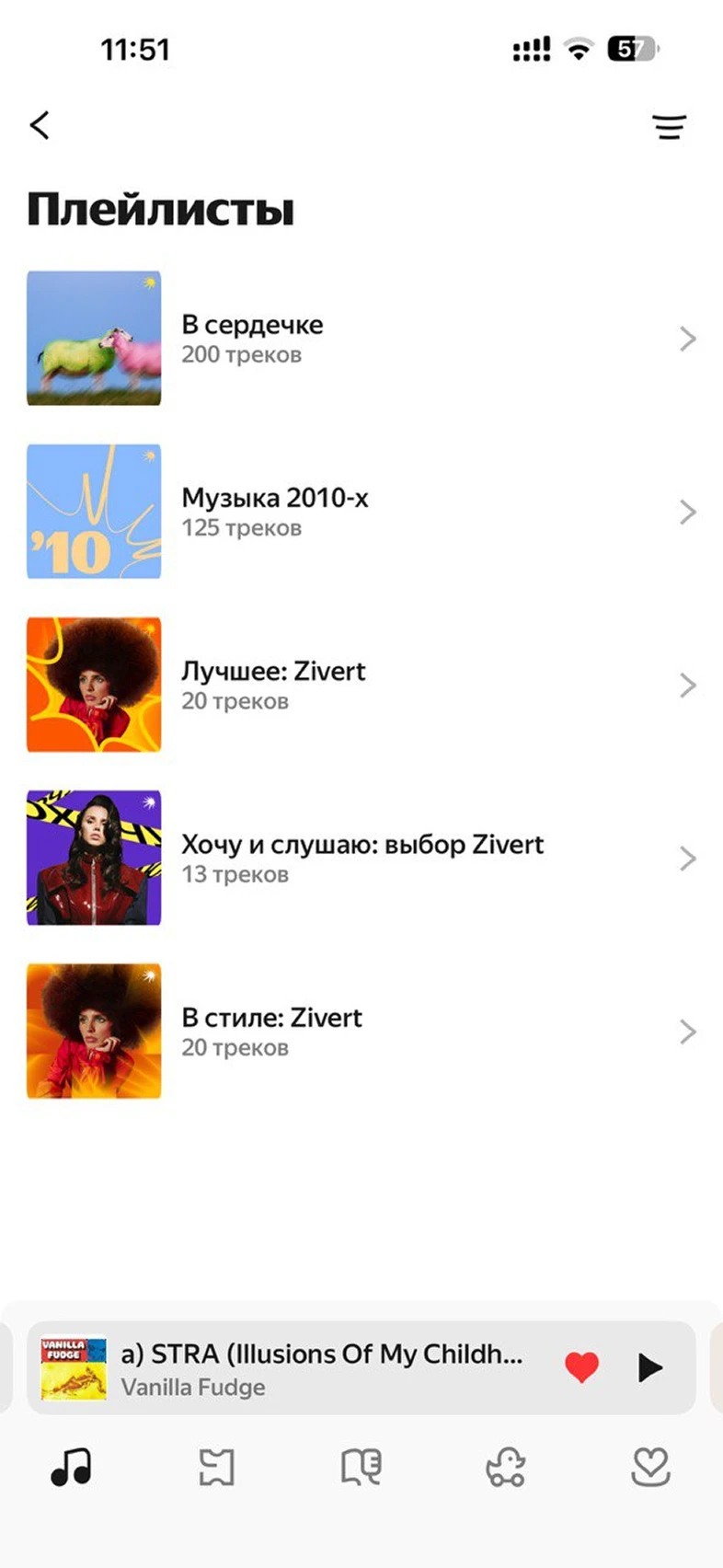Viewport: 723px width, 1568px height.
Task: Unlike the Vanilla Fudge track with heart
Action: click(x=581, y=1367)
